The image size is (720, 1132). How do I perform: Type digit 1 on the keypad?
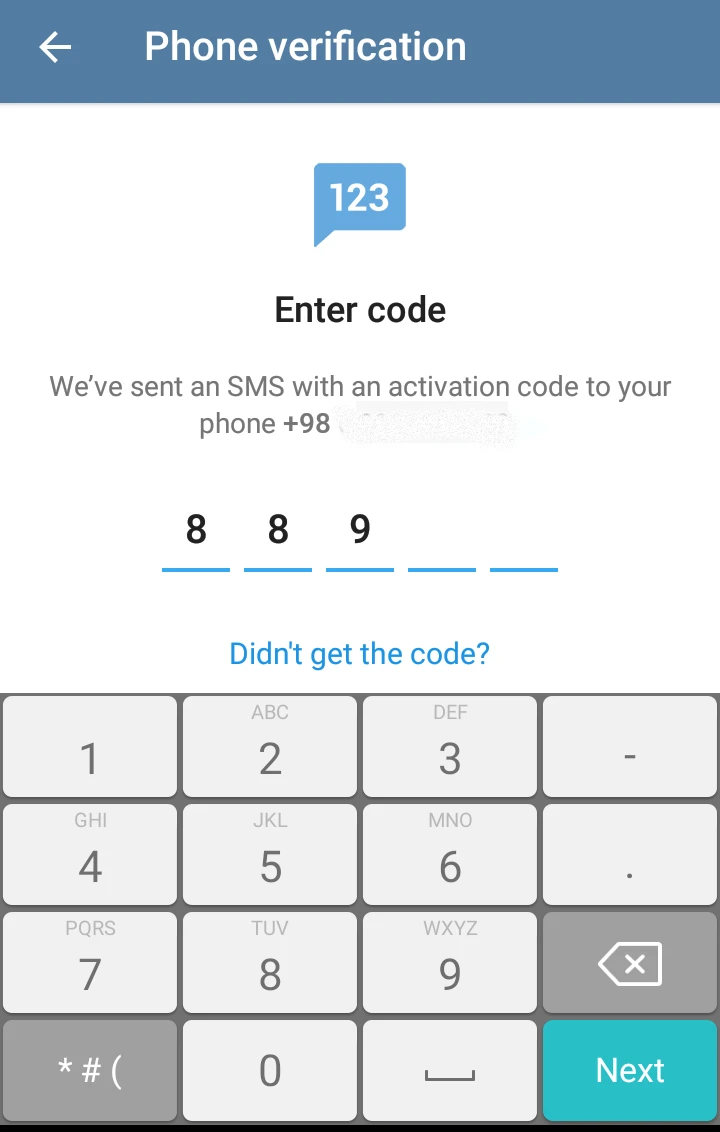(90, 747)
